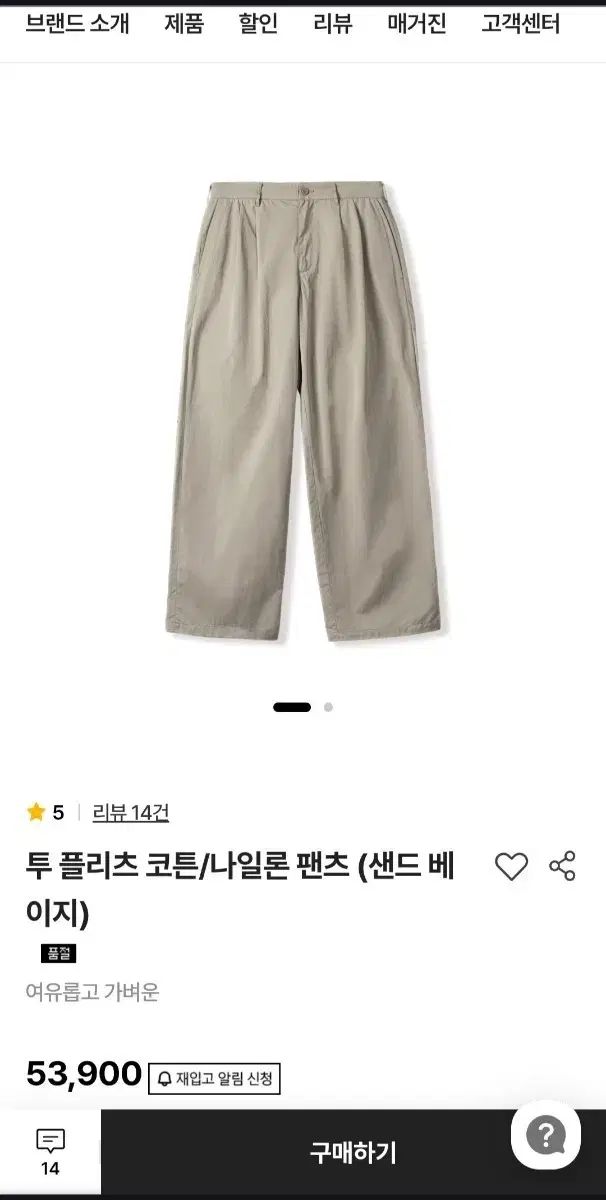Open the comments icon showing 14
The image size is (606, 1200).
[x=50, y=1152]
